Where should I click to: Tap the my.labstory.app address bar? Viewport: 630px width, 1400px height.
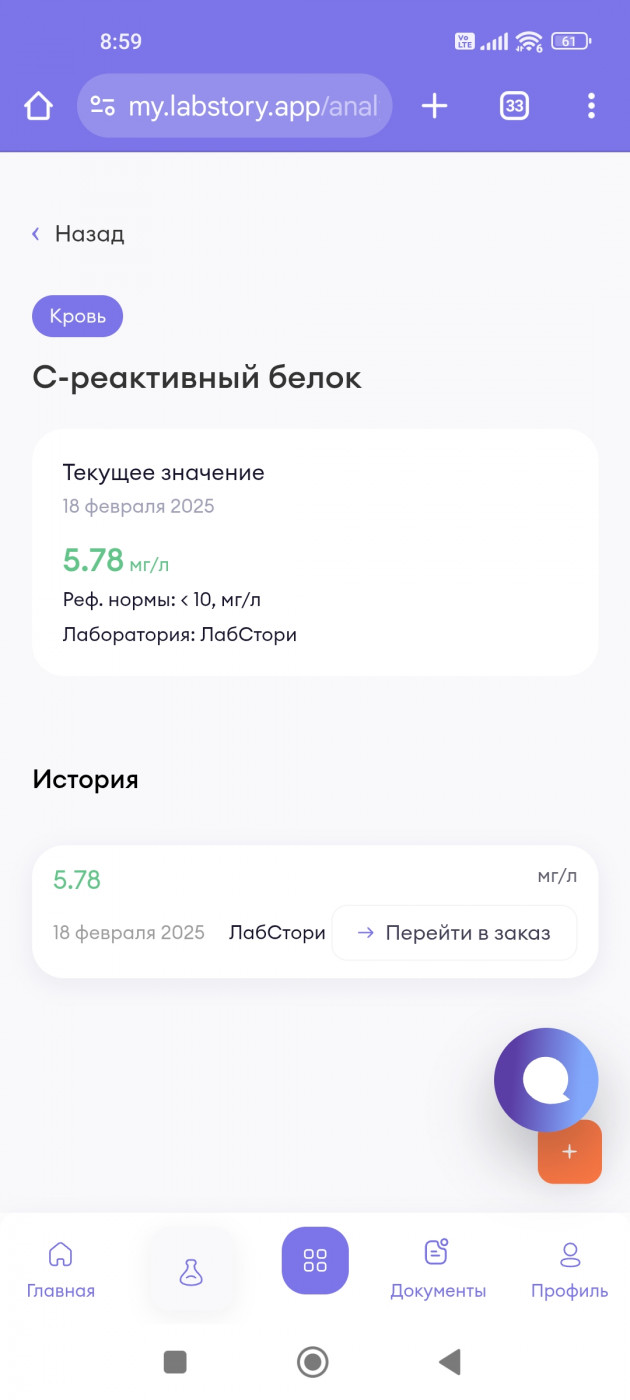point(235,105)
